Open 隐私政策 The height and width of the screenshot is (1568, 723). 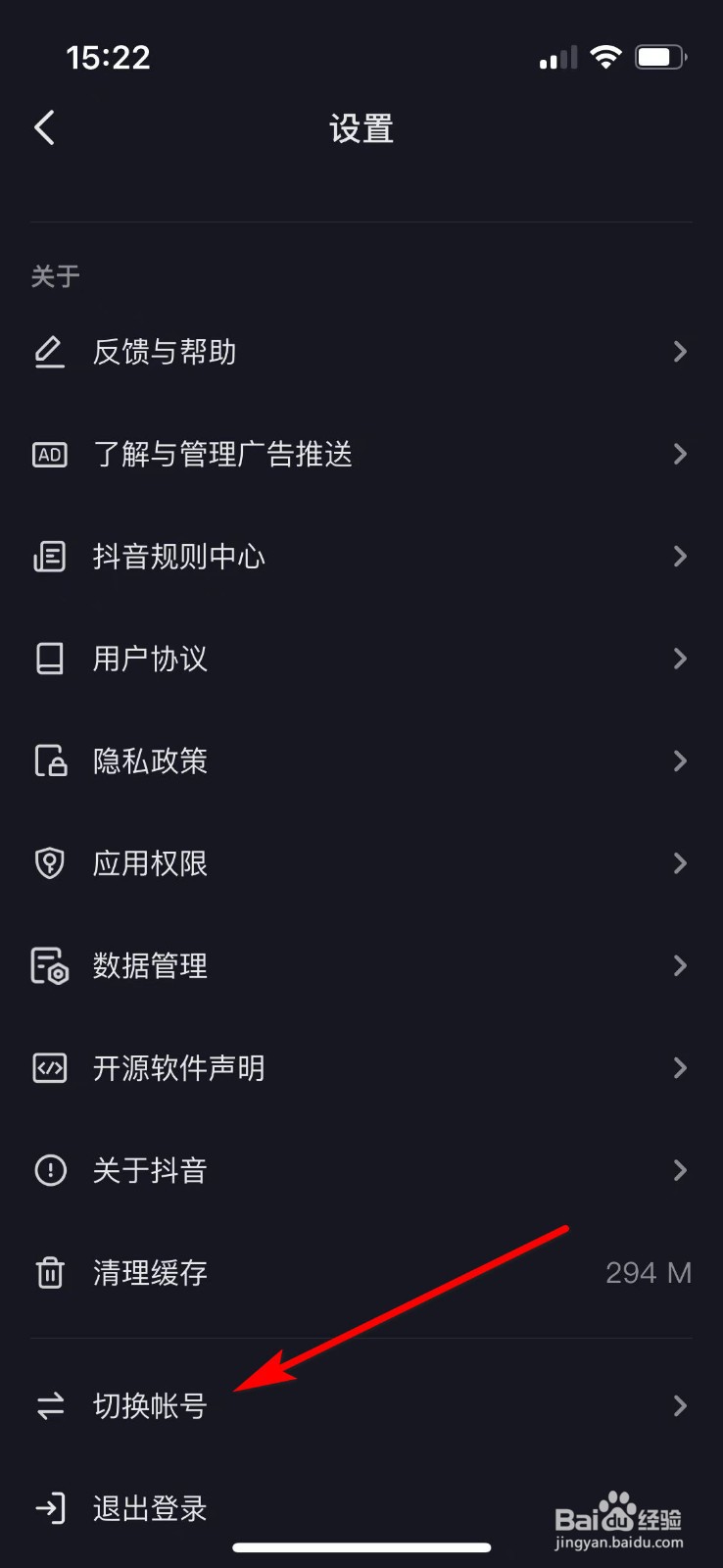tap(150, 761)
